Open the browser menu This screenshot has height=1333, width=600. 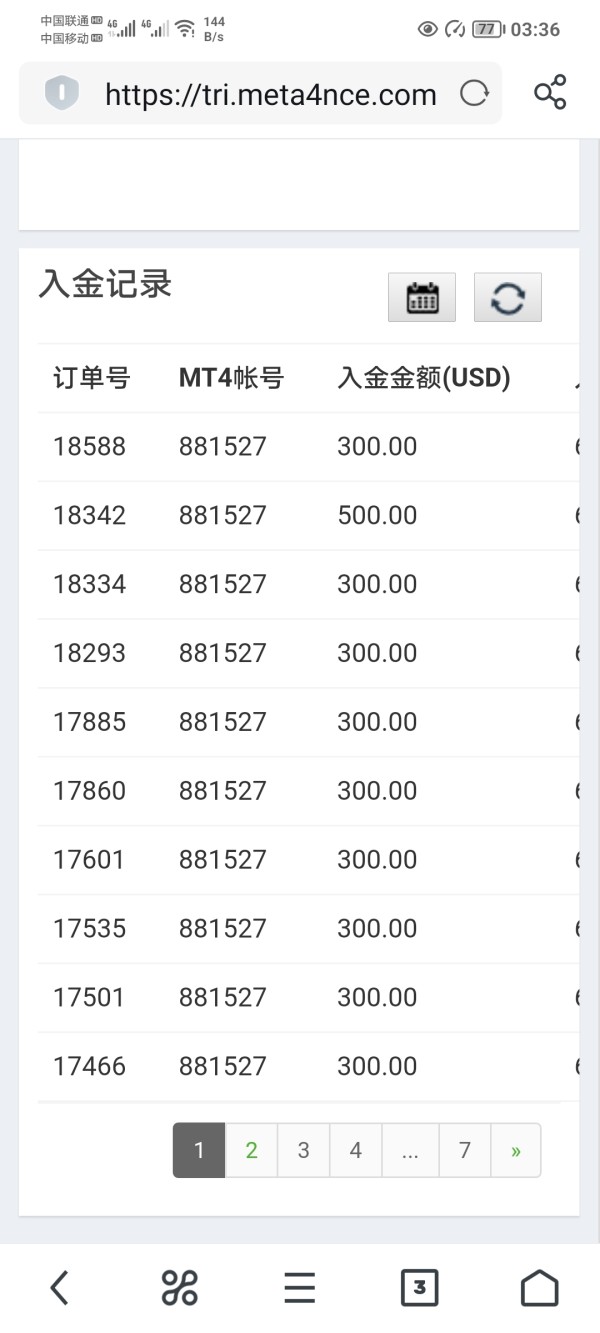[299, 1288]
